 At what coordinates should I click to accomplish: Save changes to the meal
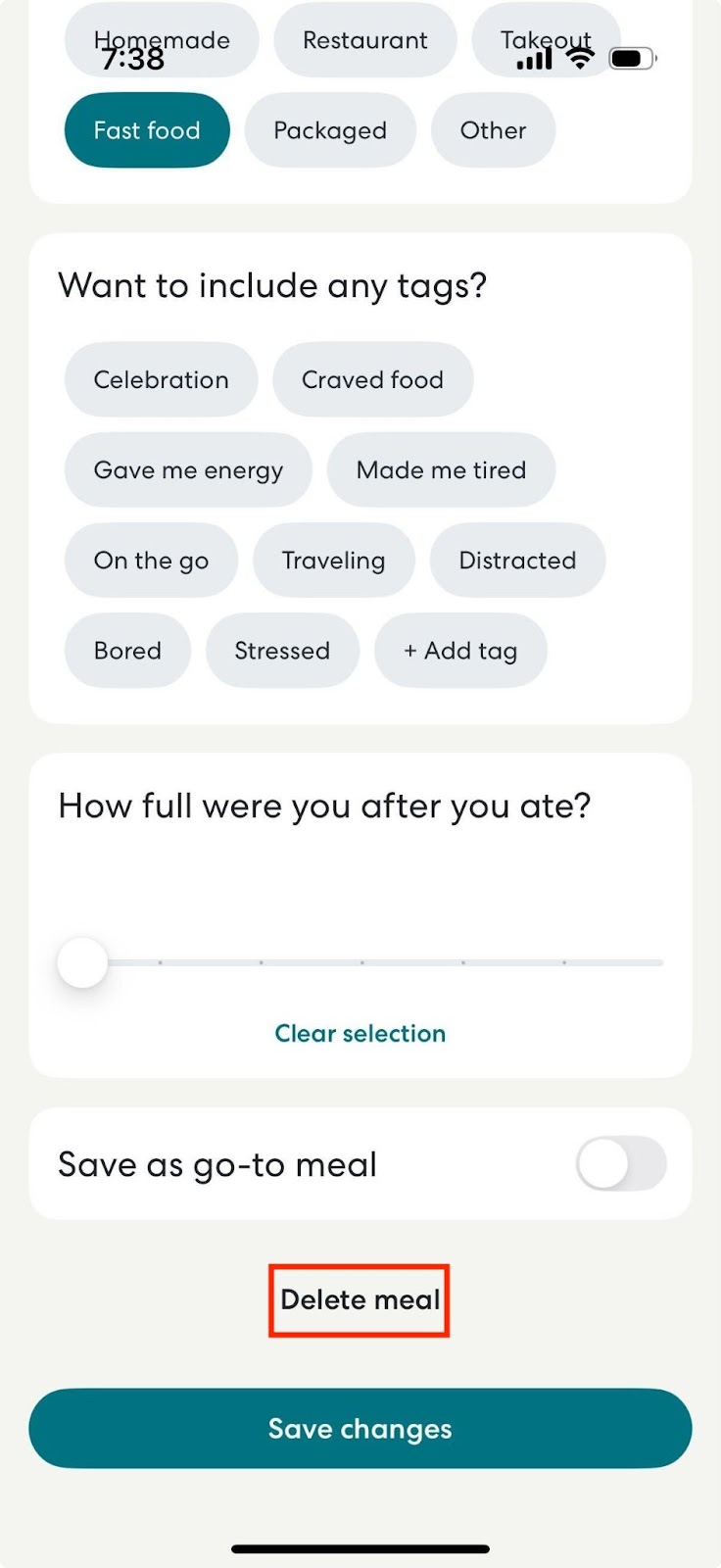[360, 1428]
